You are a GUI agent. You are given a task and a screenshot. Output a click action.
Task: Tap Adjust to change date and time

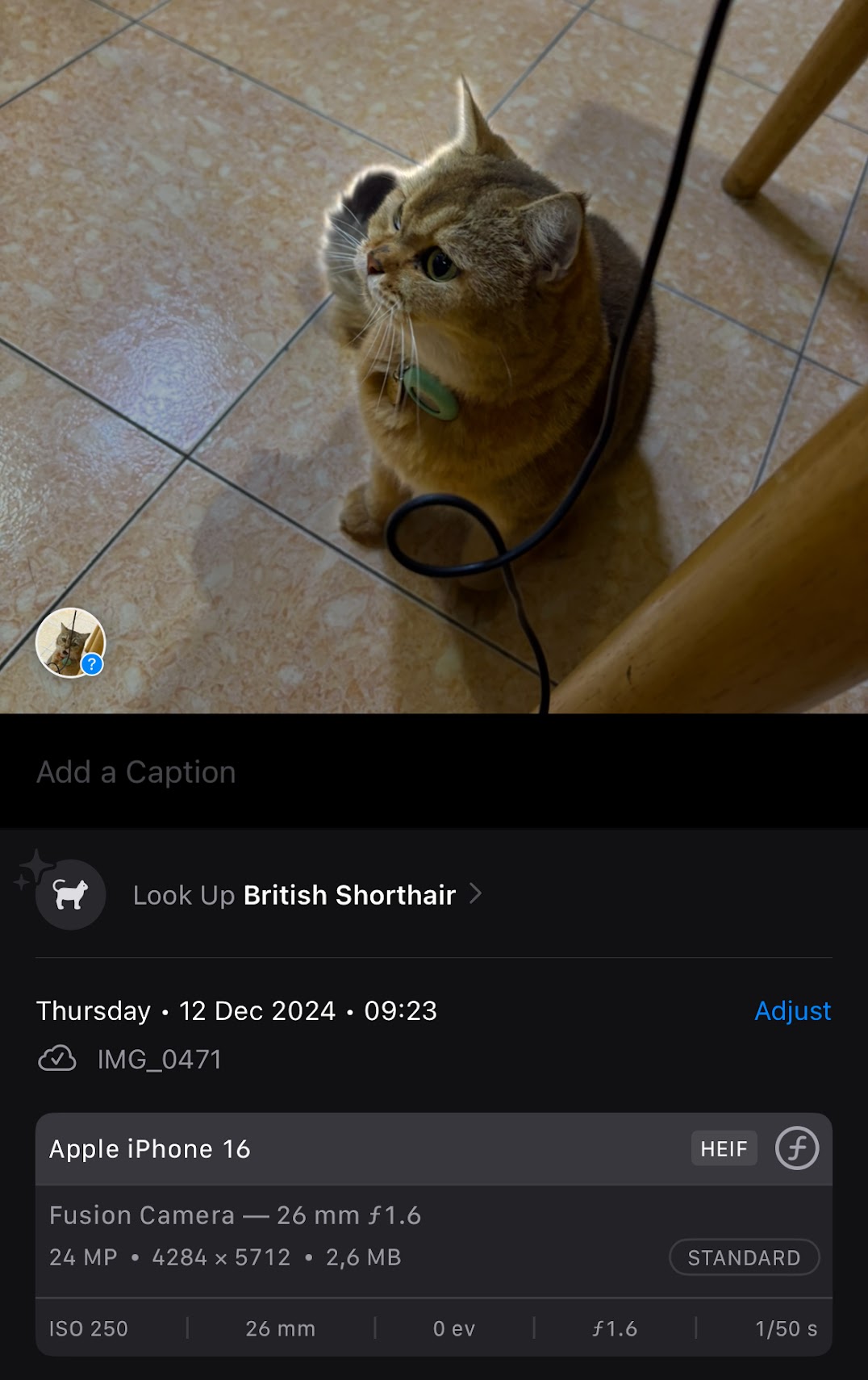pos(792,1010)
